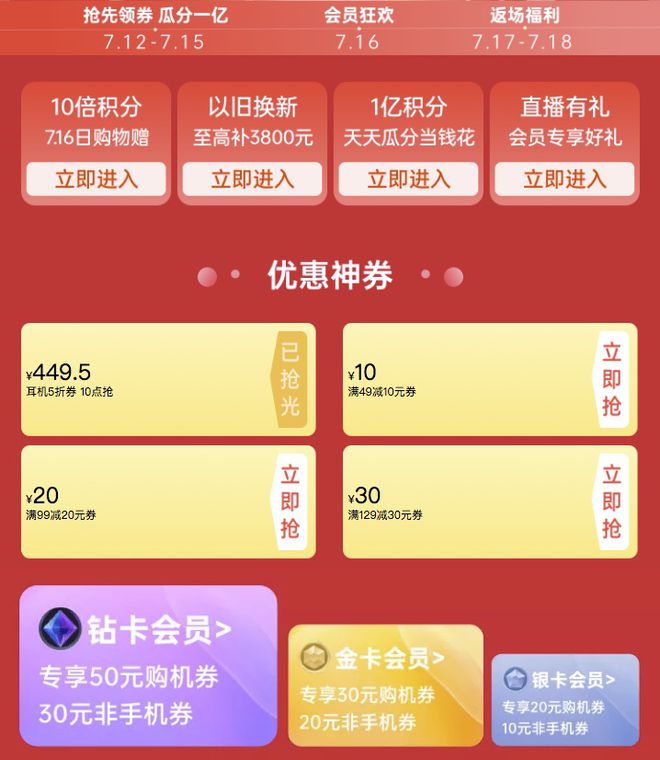Tap the sold-out ¥449.5 headphone coupon
The image size is (660, 760).
click(290, 379)
